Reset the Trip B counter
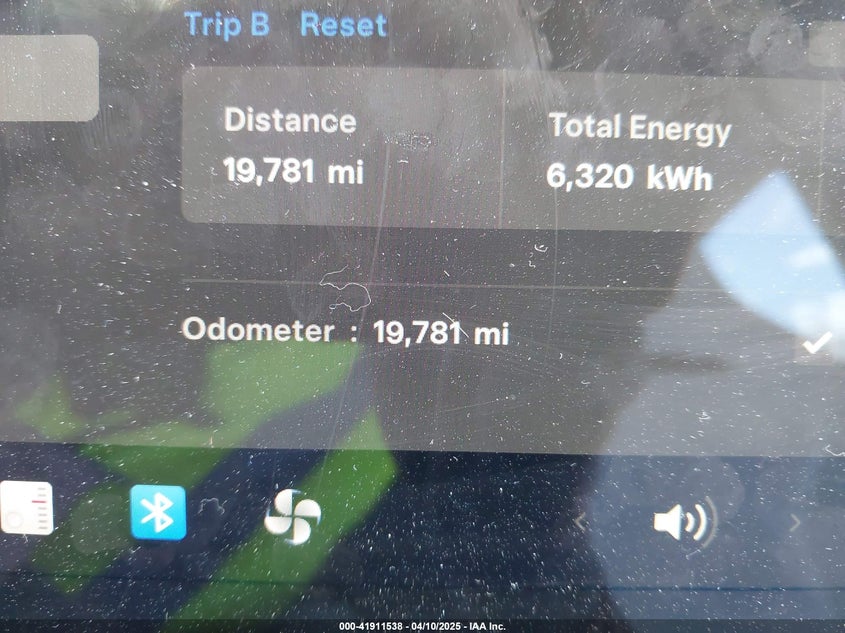 pyautogui.click(x=343, y=25)
